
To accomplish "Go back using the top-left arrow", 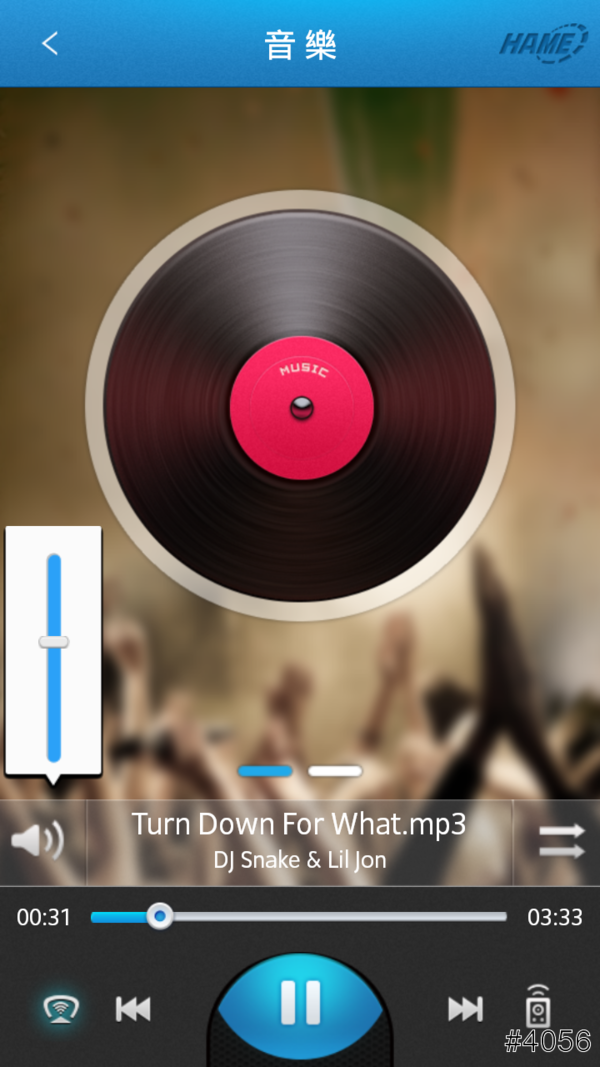I will click(50, 44).
